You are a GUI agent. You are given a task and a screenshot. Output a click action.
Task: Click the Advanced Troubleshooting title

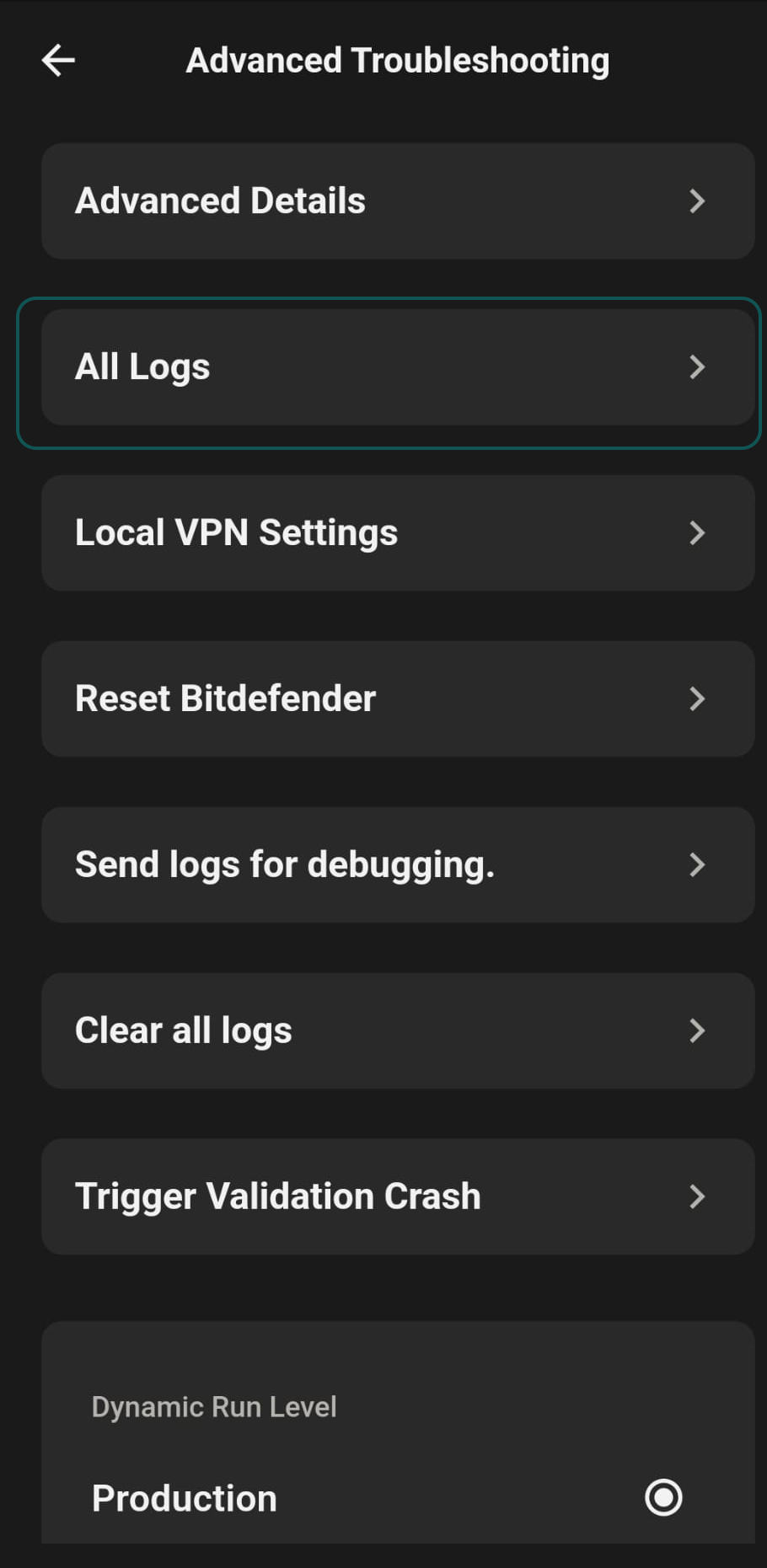coord(398,60)
